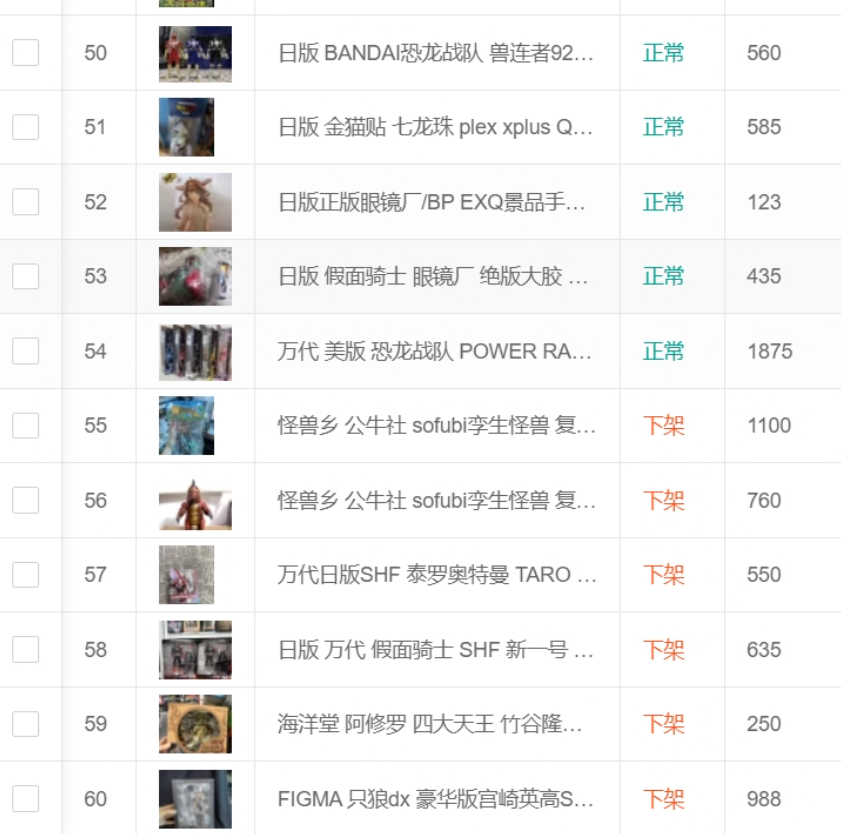Screen dimensions: 841x834
Task: Mark row 59's checkbox
Action: coord(26,724)
